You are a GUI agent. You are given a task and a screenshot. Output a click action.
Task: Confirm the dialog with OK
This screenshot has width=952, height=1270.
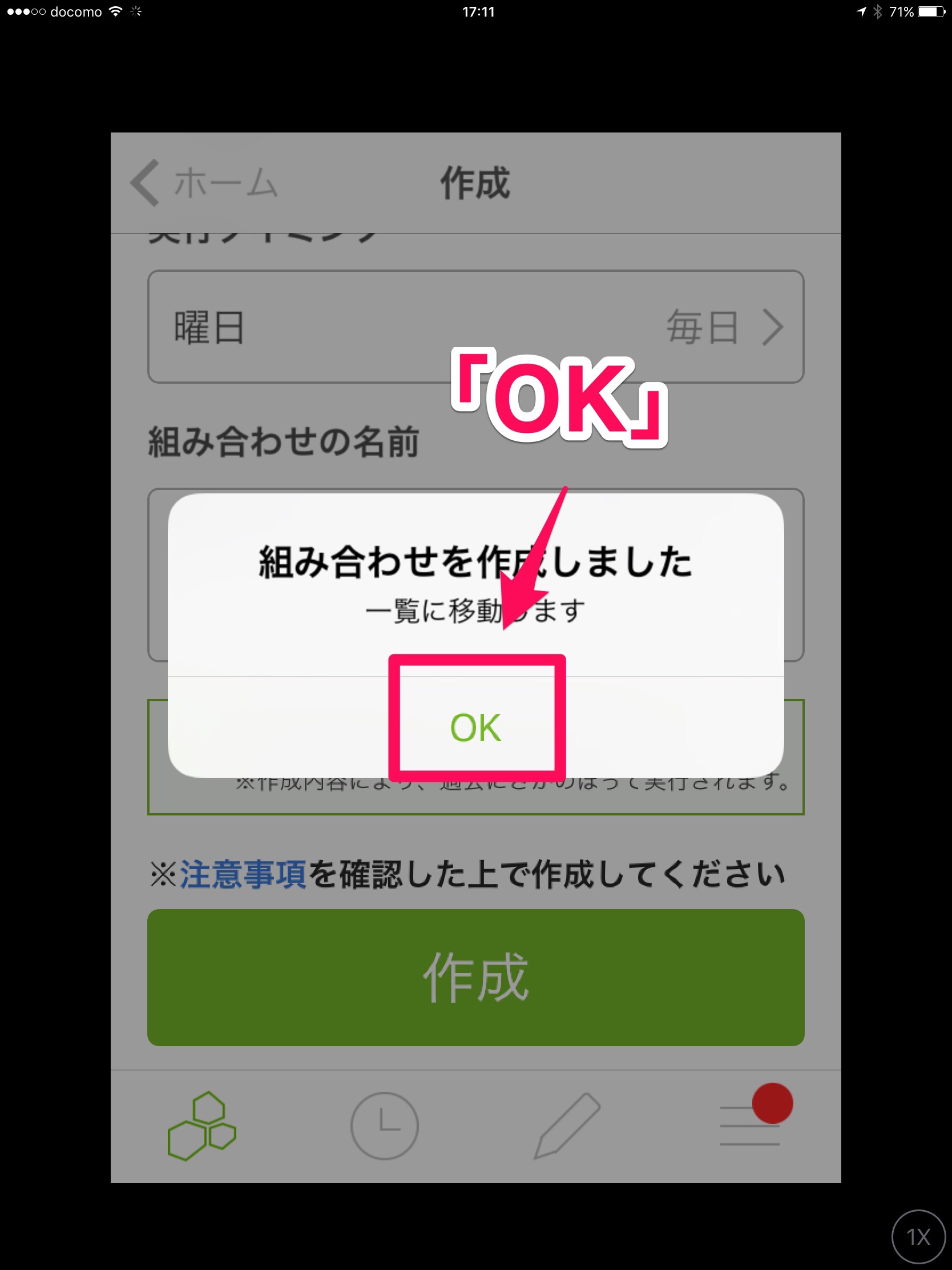click(475, 727)
